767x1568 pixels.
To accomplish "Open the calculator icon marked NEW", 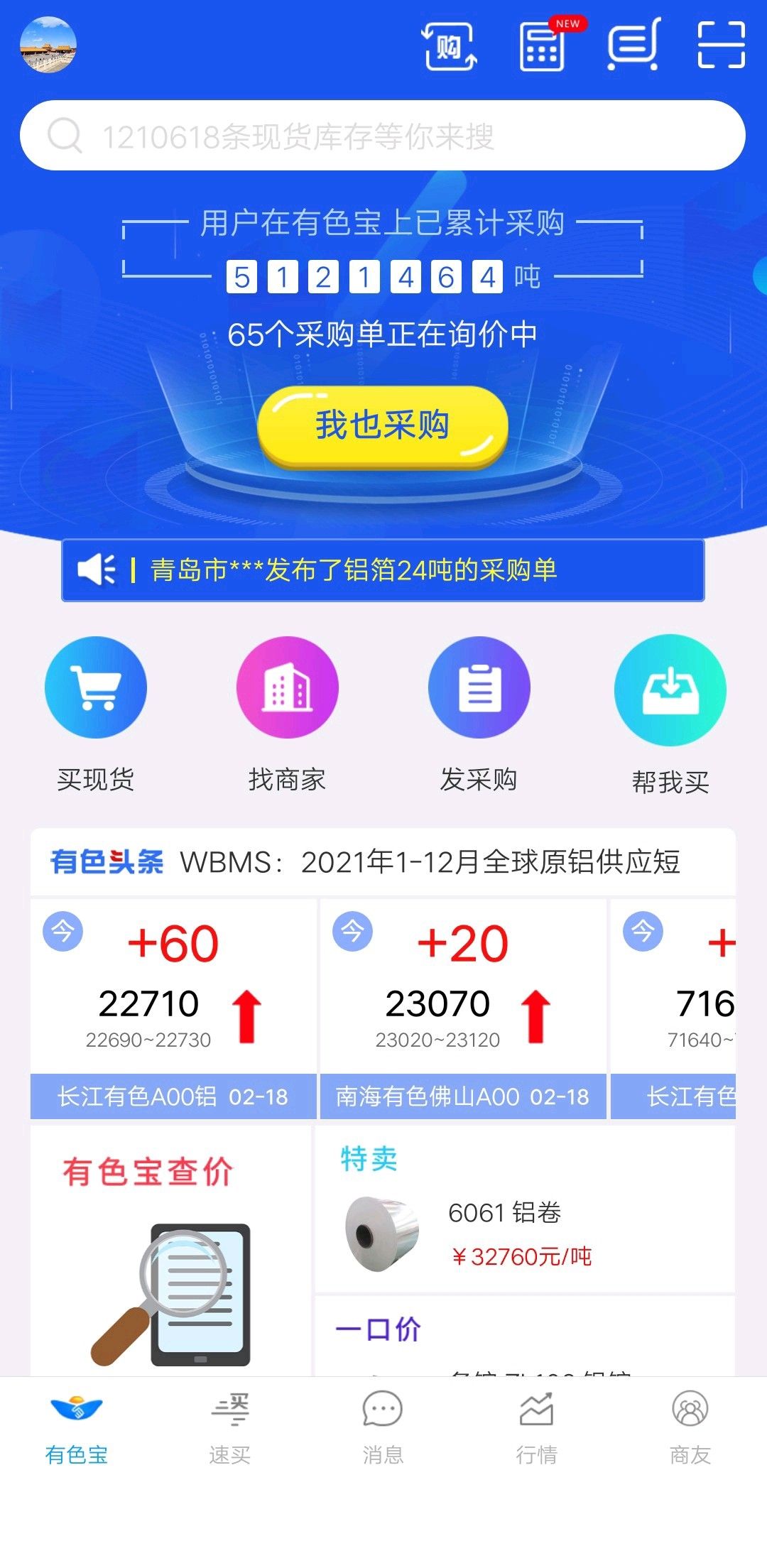I will [x=548, y=45].
